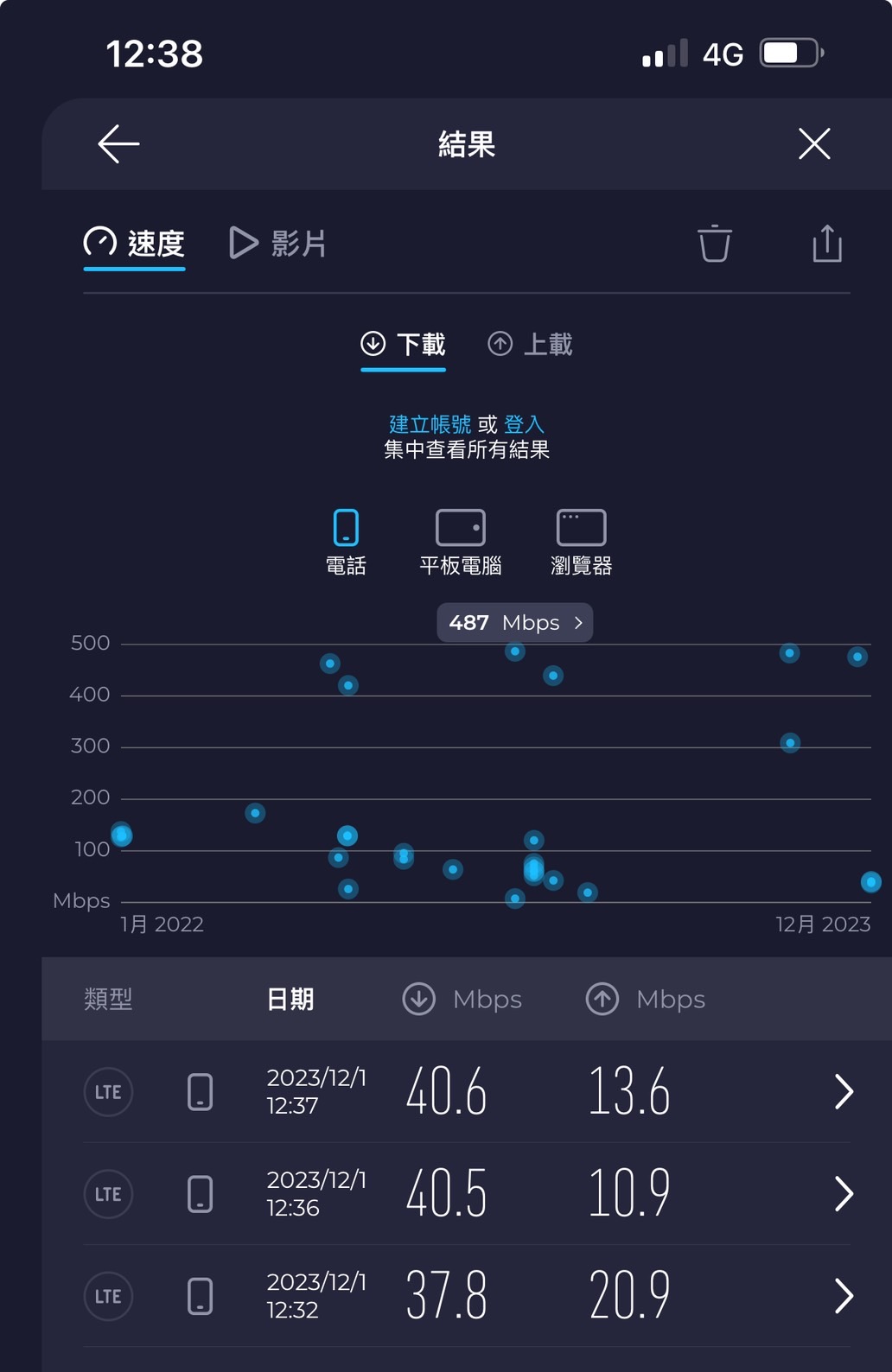This screenshot has height=1372, width=892.
Task: Filter results by 電話 device
Action: 346,542
